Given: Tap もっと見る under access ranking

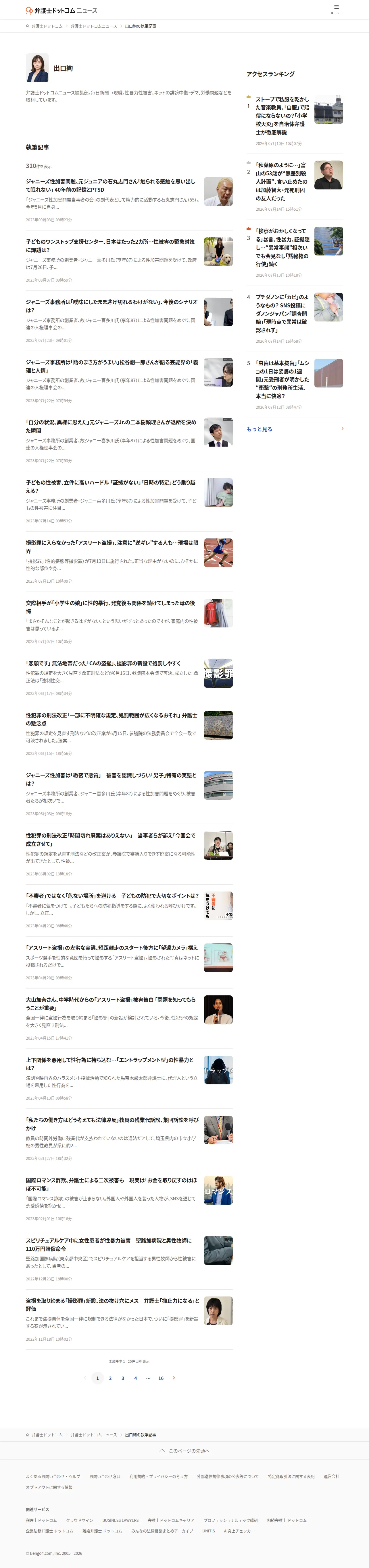Looking at the screenshot, I should point(295,429).
